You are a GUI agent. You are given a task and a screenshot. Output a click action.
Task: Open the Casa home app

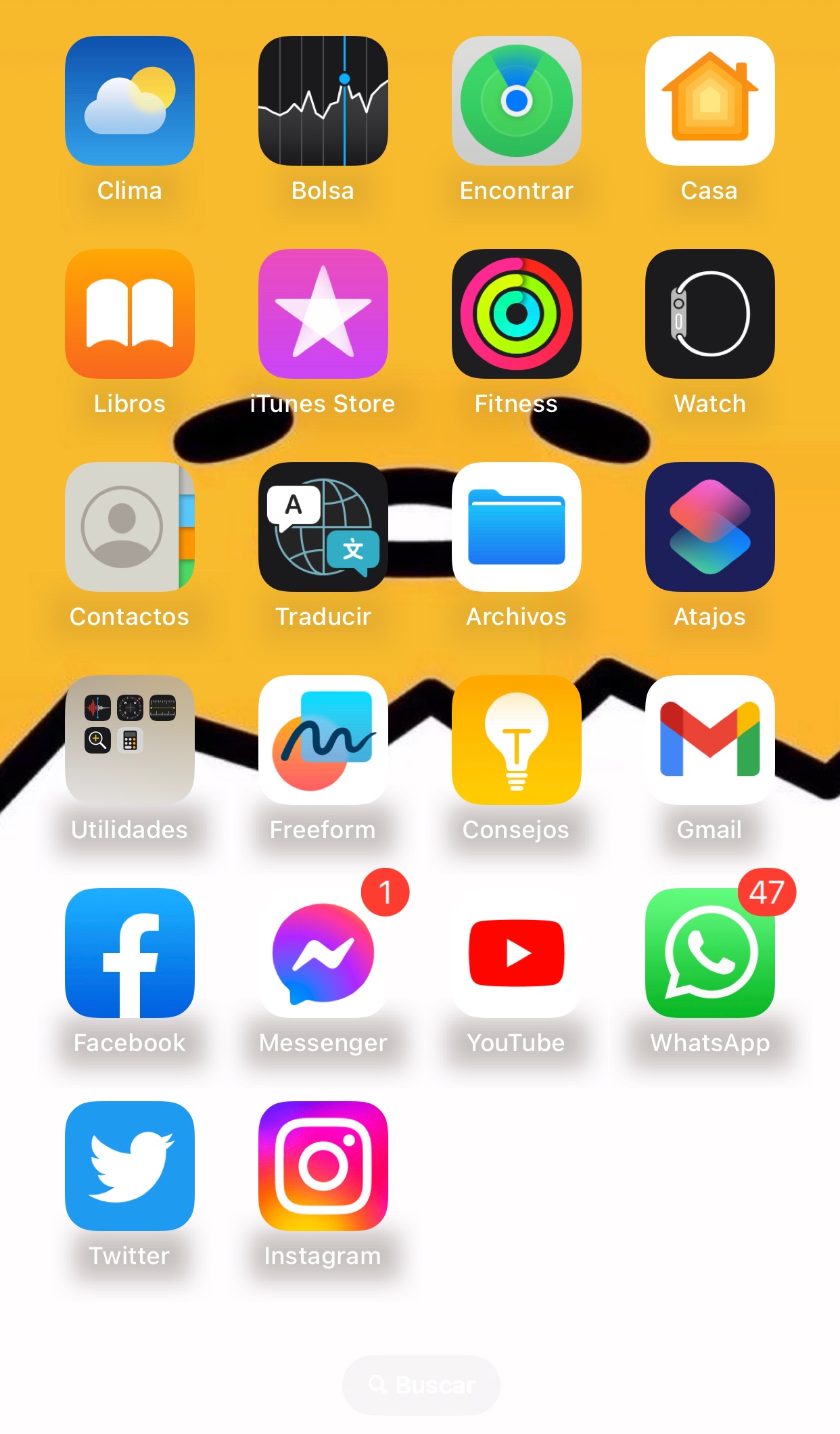(709, 101)
